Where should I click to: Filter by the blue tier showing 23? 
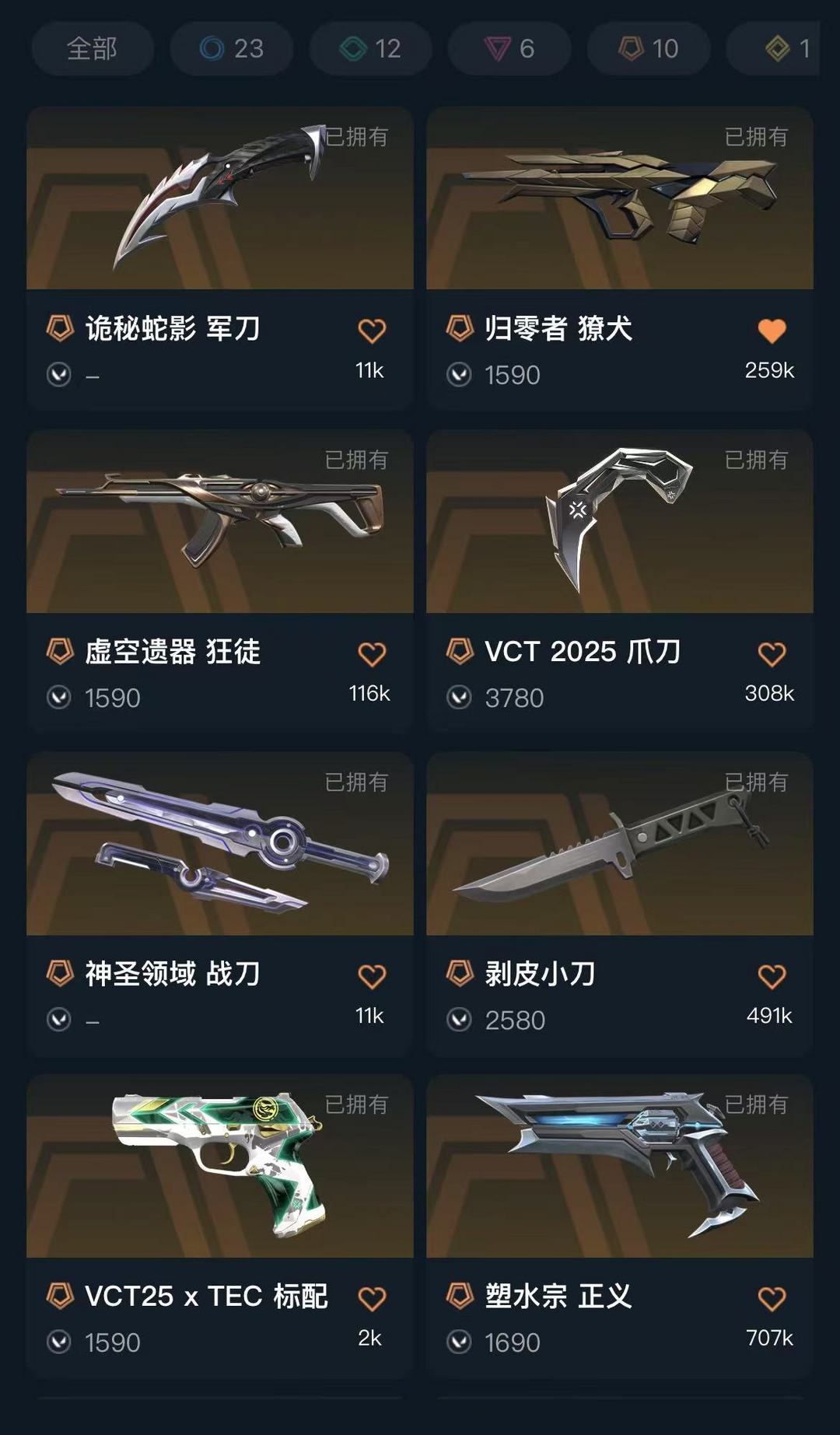tap(232, 48)
